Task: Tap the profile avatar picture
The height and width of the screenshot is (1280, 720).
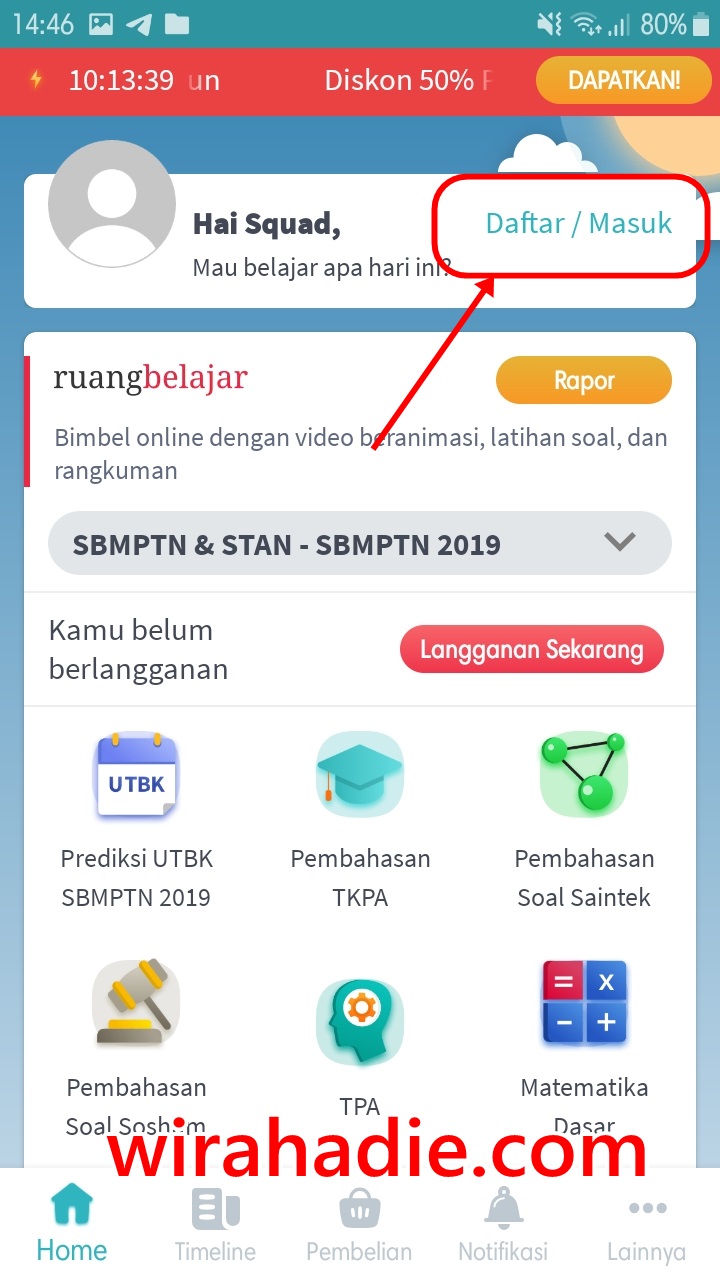Action: 111,204
